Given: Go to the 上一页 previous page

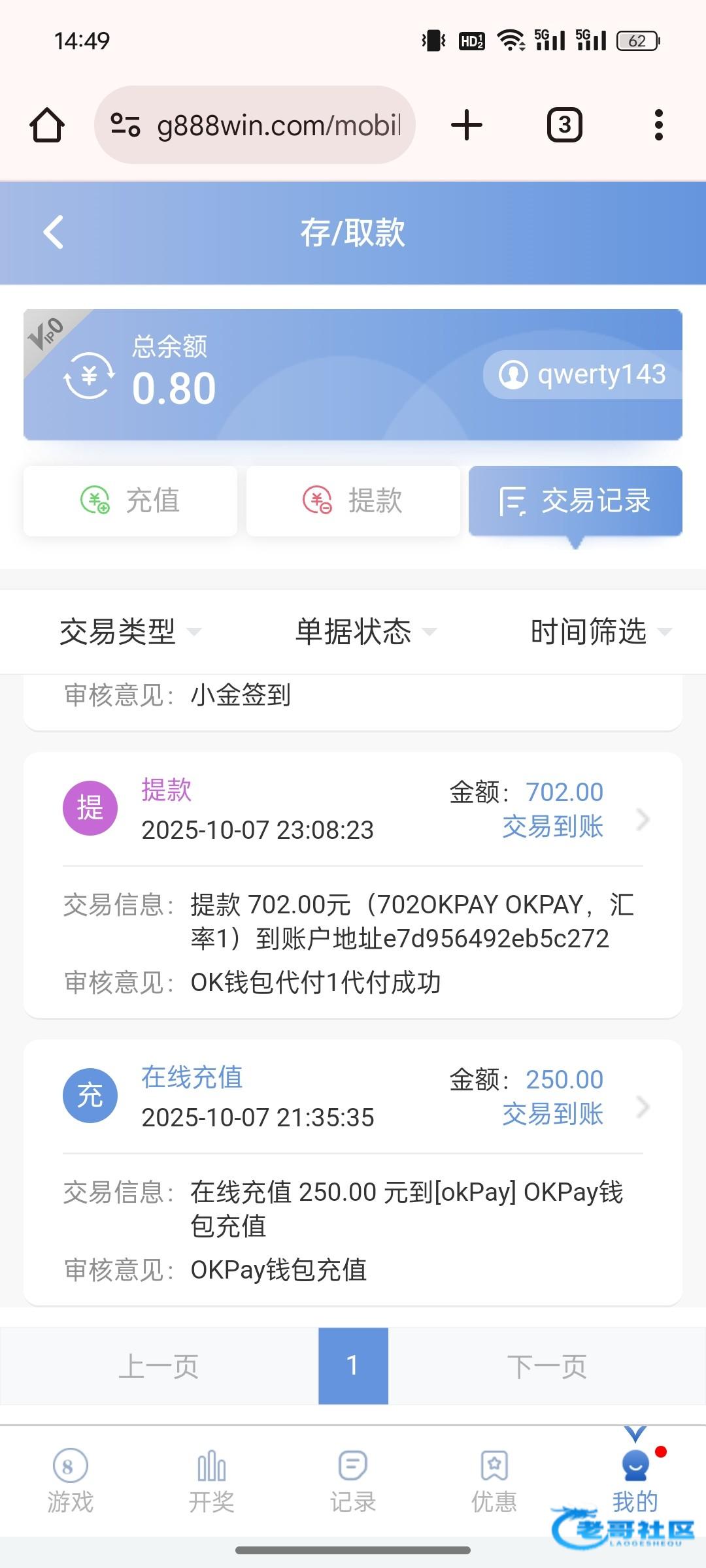Looking at the screenshot, I should tap(159, 1366).
